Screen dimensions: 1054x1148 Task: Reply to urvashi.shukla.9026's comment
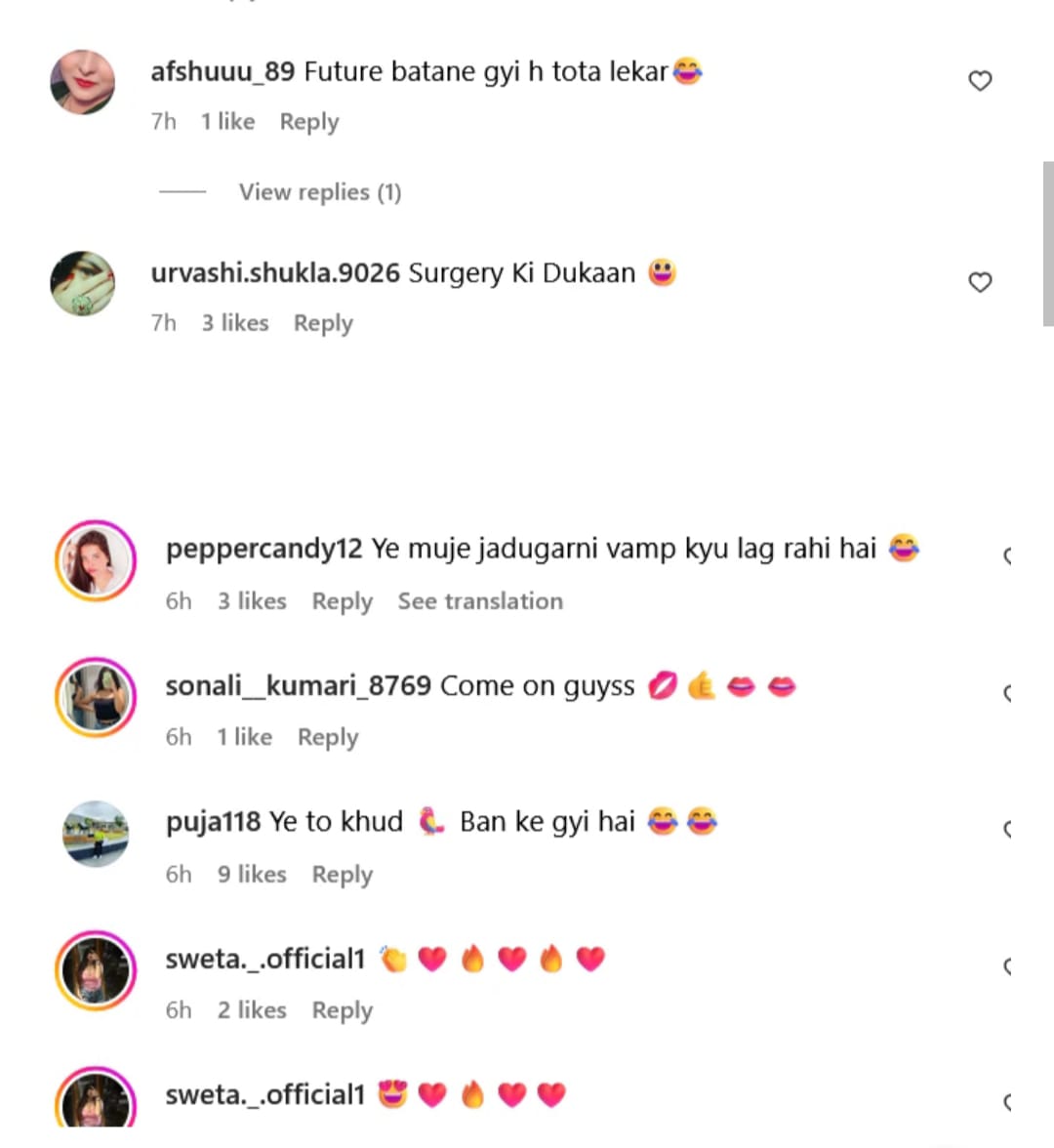tap(323, 323)
